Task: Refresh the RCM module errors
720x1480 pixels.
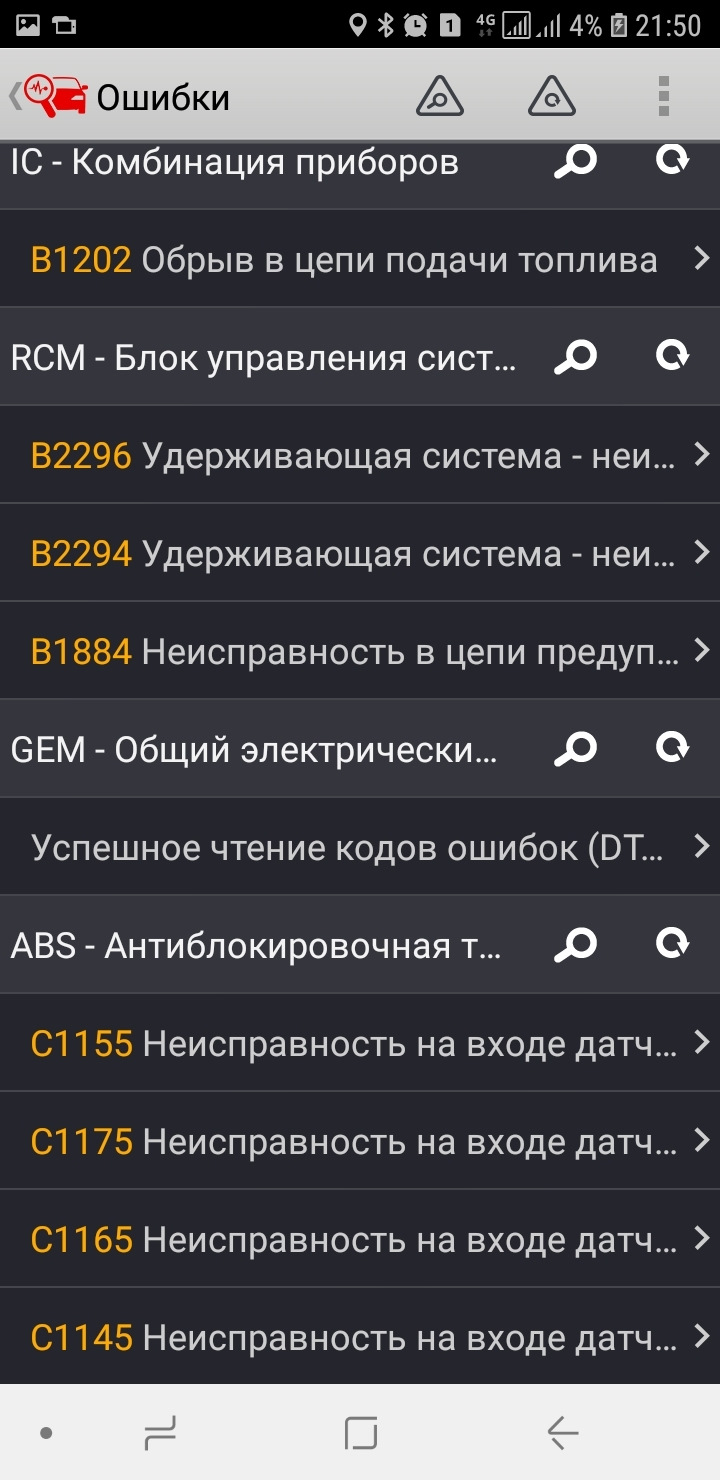Action: pos(673,355)
